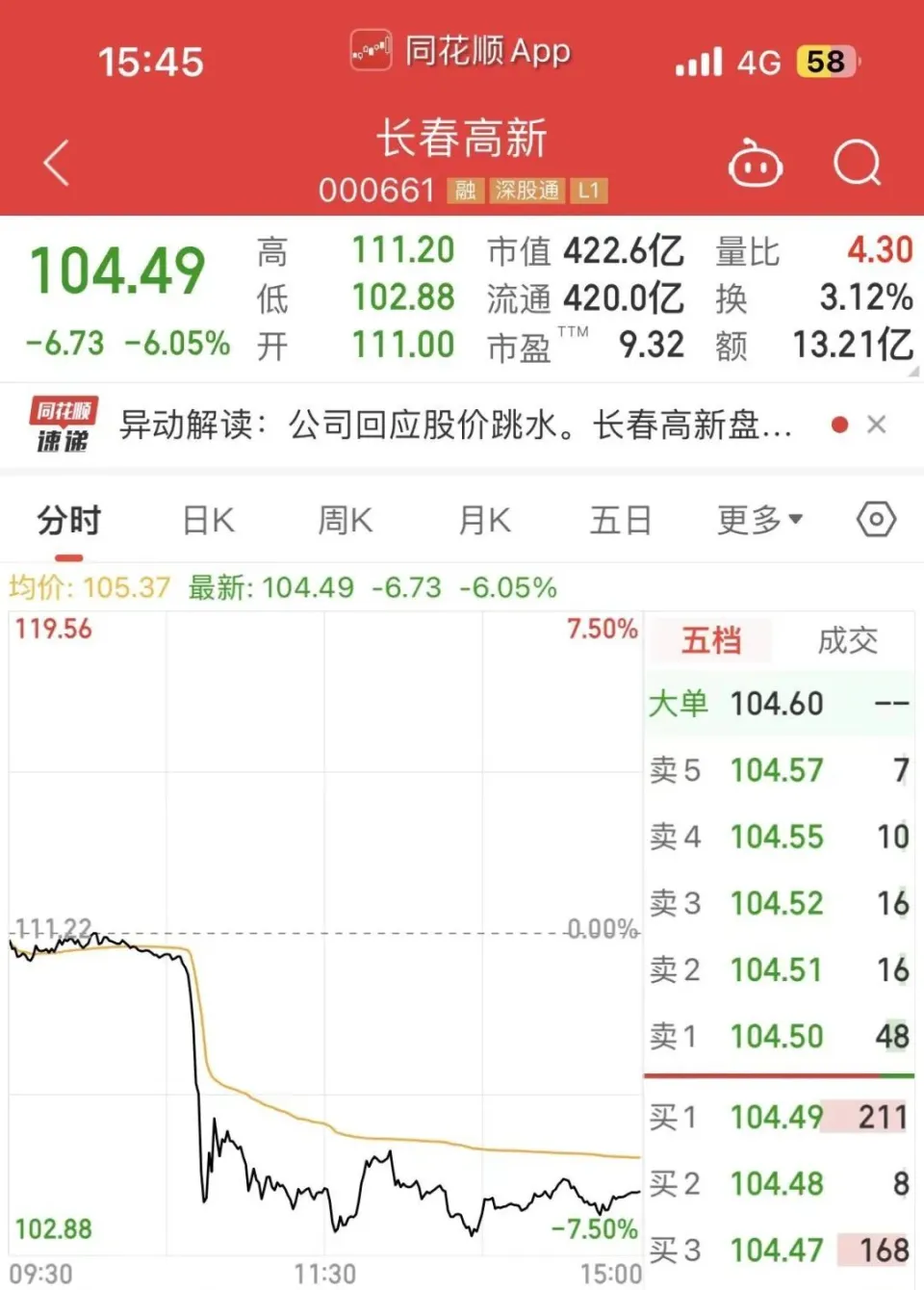924x1290 pixels.
Task: Open the 大单 row
Action: click(x=778, y=704)
